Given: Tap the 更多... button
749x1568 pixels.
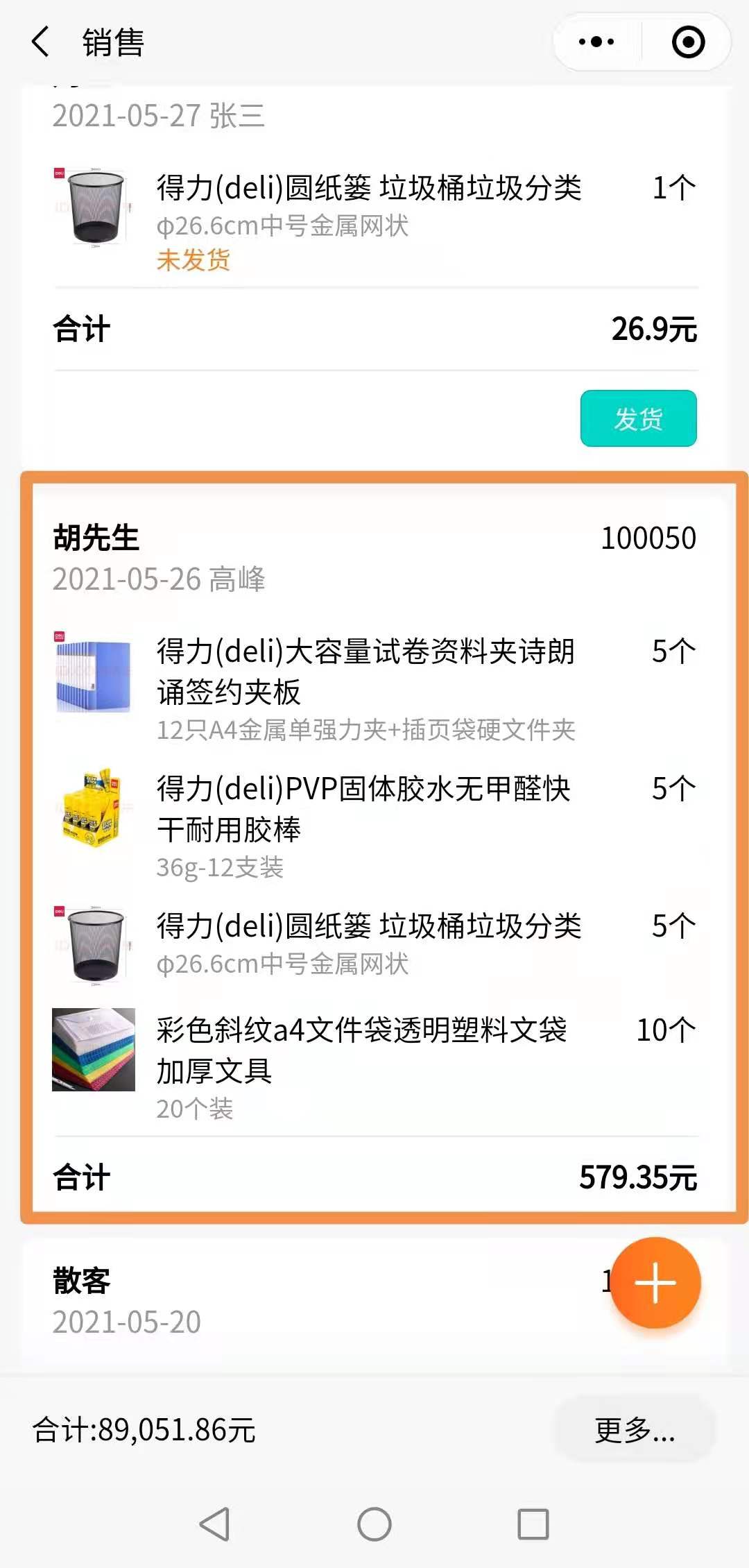Looking at the screenshot, I should (634, 1431).
